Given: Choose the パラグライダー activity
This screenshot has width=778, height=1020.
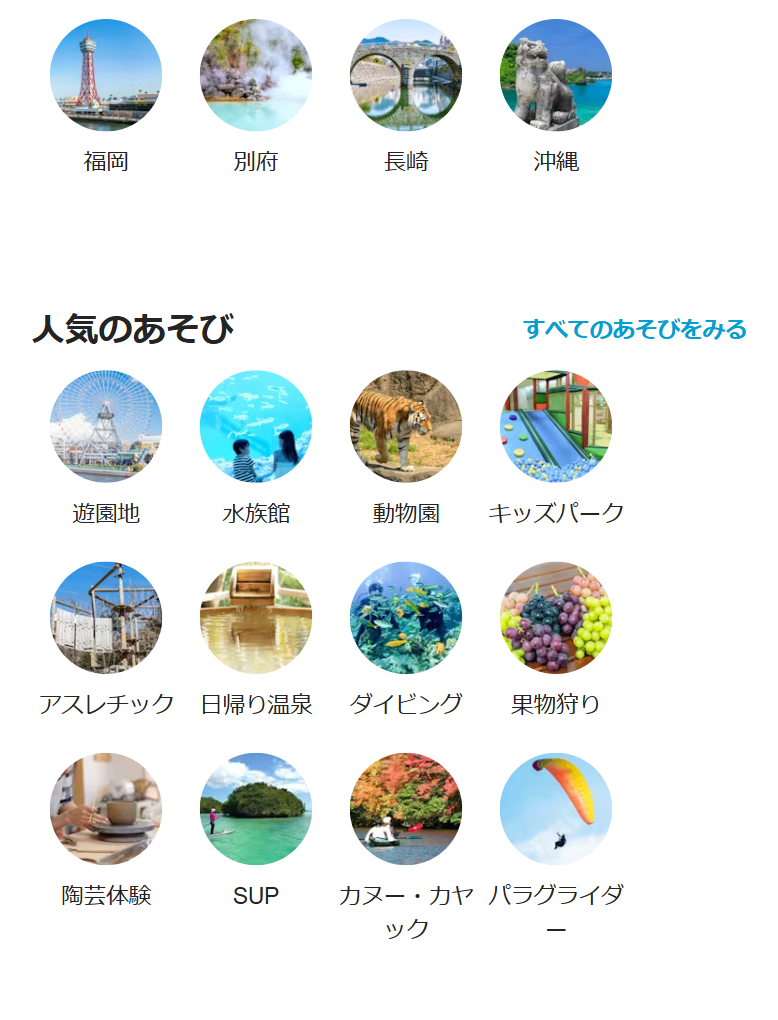Looking at the screenshot, I should [x=556, y=809].
